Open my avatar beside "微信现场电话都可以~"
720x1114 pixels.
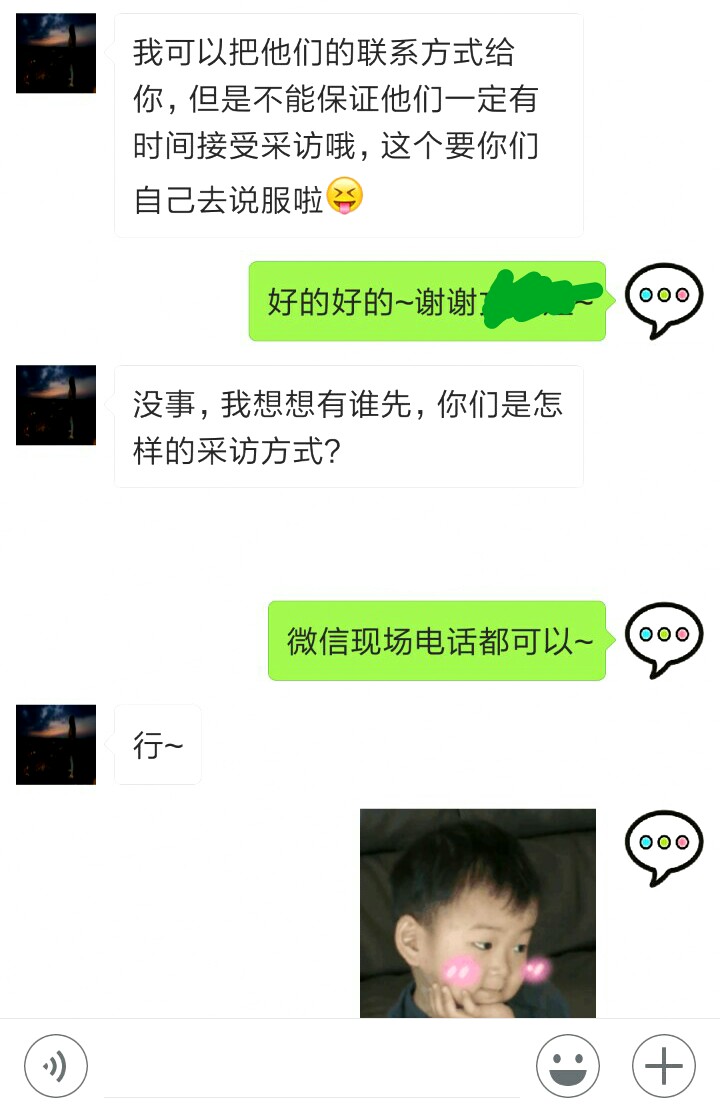(664, 640)
